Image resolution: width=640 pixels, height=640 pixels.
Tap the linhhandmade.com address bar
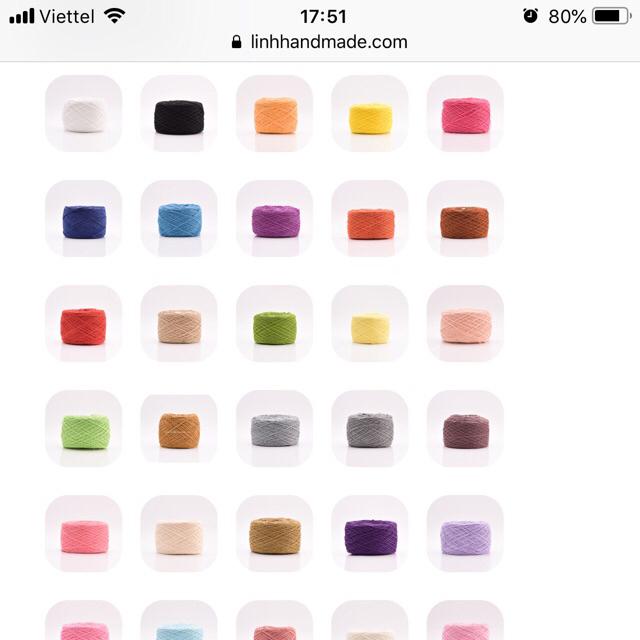[320, 42]
